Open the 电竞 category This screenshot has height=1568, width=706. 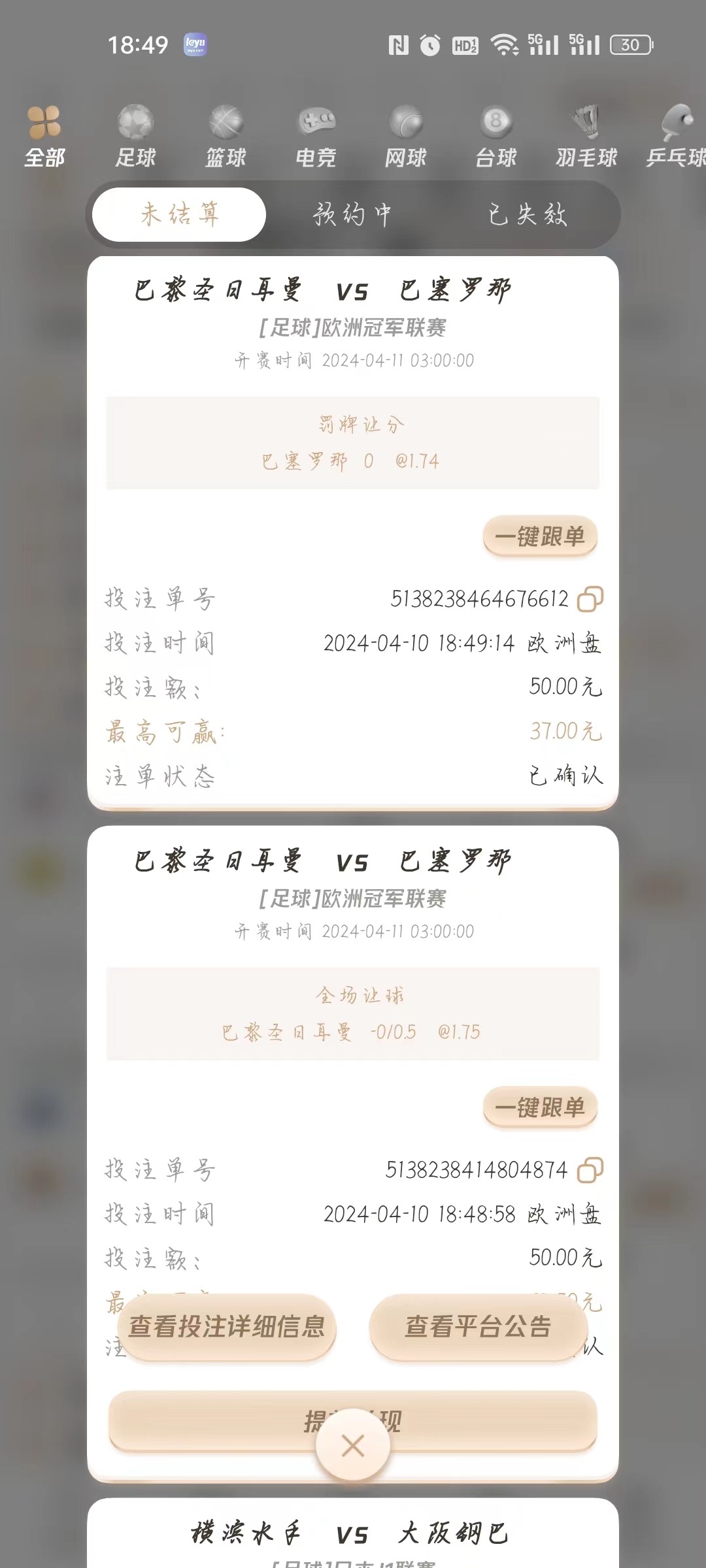[x=316, y=136]
